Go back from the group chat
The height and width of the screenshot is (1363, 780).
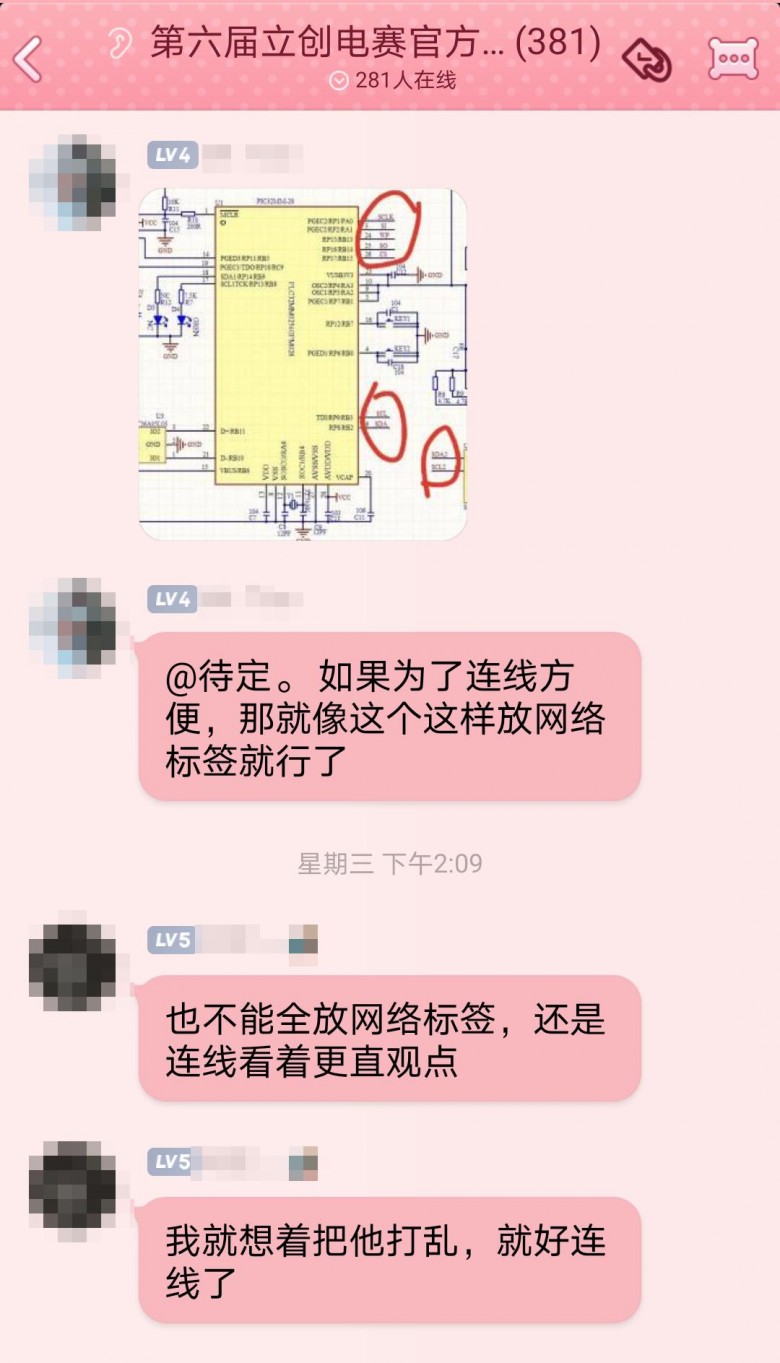pos(29,59)
